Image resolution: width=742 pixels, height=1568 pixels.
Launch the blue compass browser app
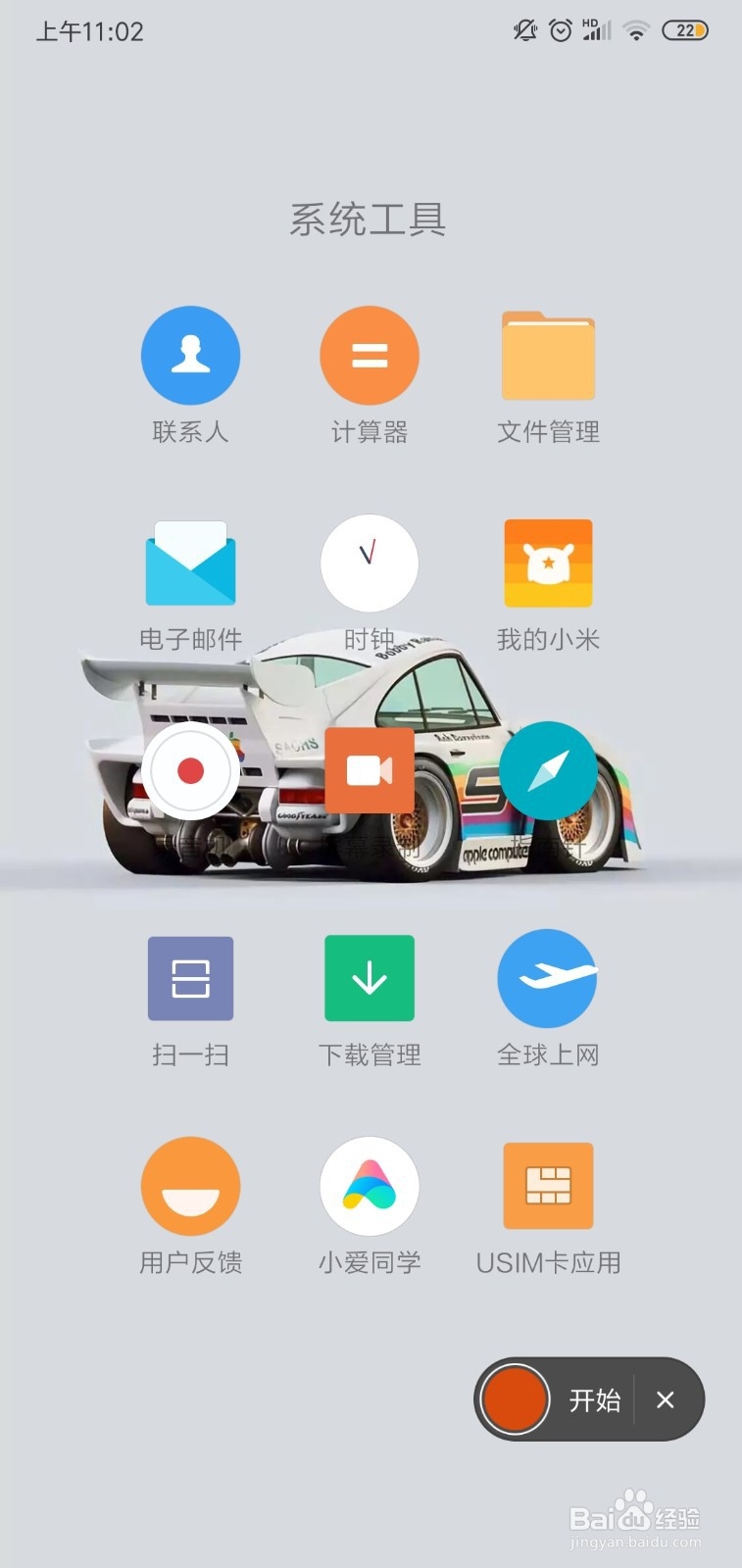click(548, 771)
